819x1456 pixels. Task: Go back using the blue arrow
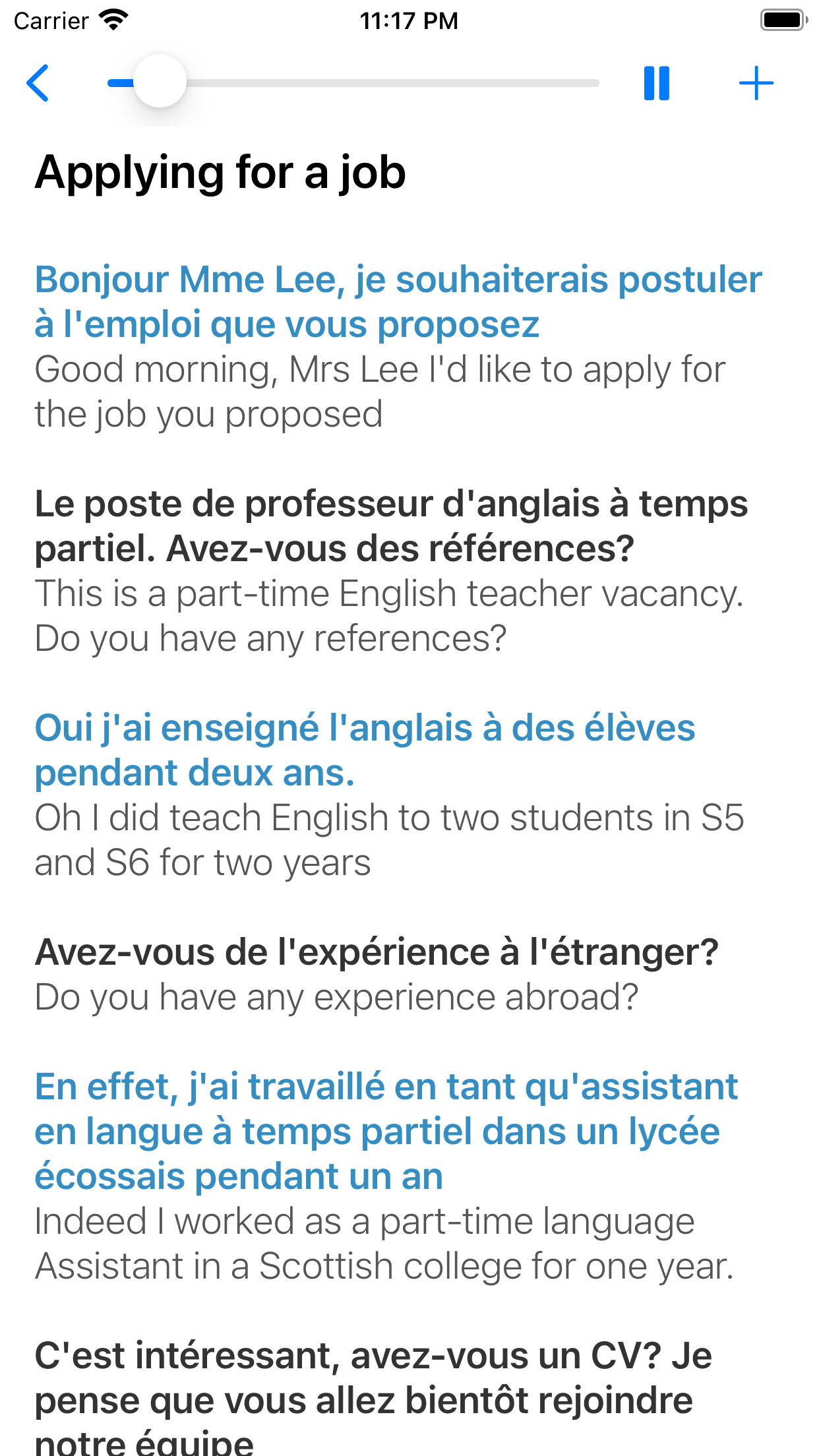[38, 83]
